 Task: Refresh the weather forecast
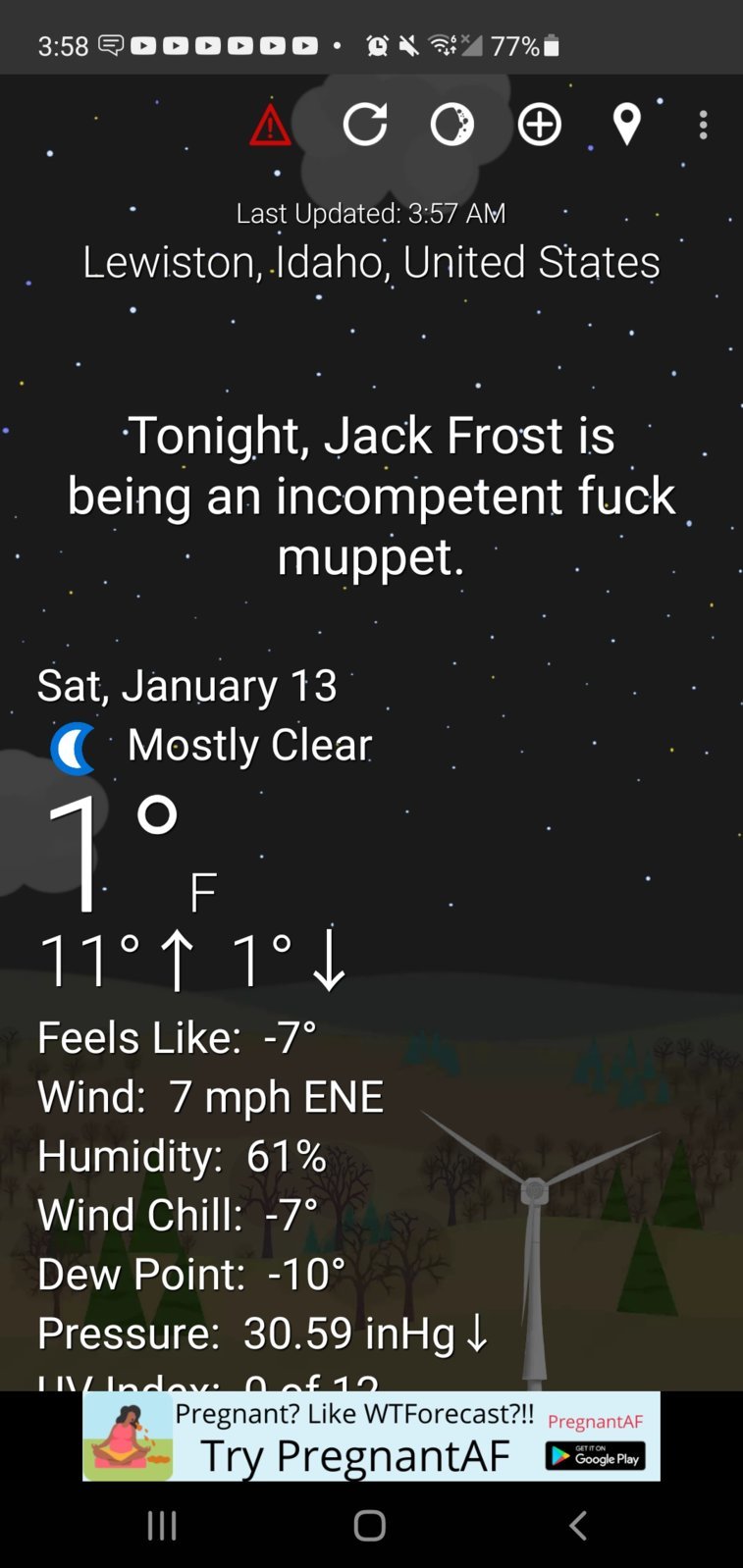pyautogui.click(x=364, y=125)
